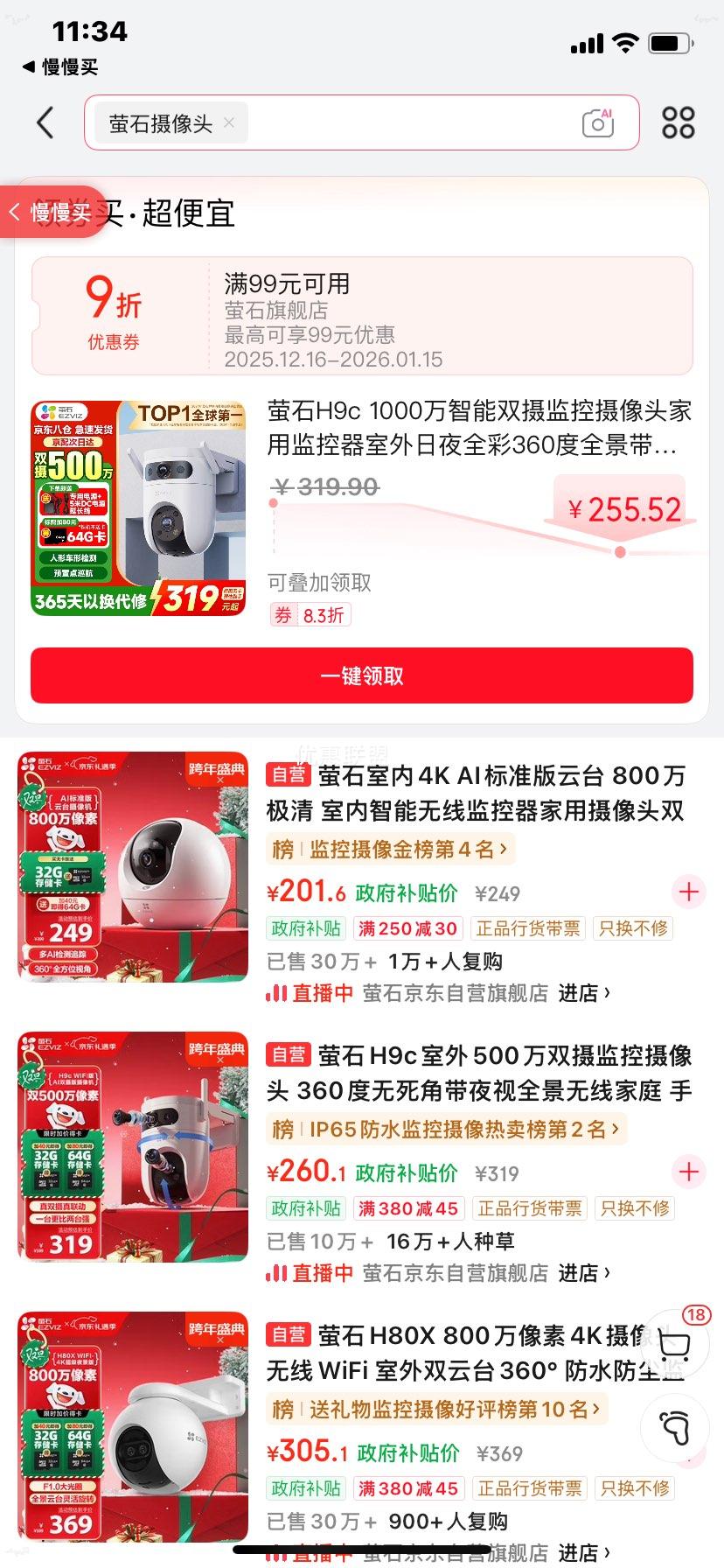Tap 一键领取 to claim the coupons

(362, 675)
